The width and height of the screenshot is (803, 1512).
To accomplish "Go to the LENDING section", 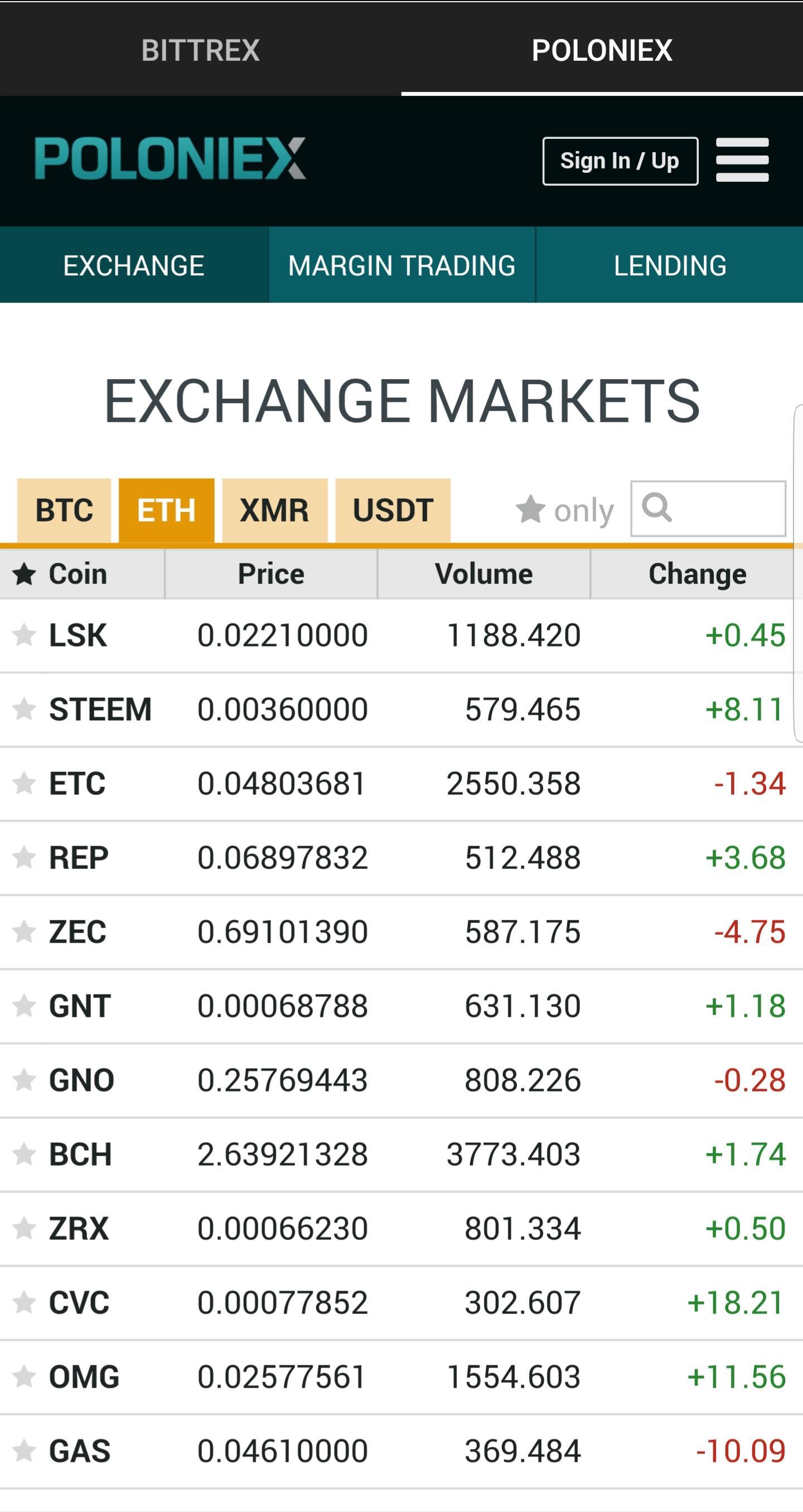I will click(670, 265).
